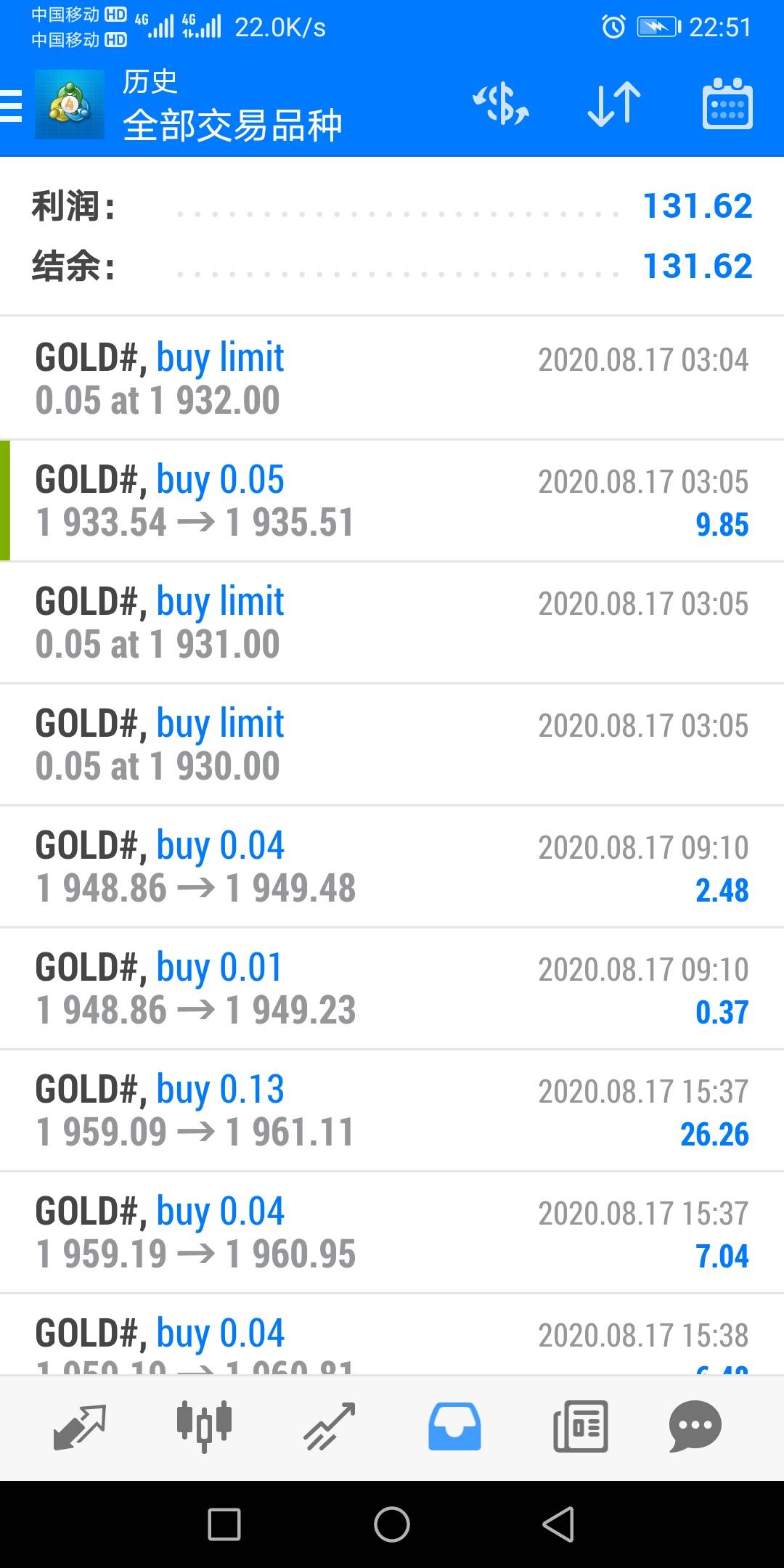
Task: Open the symbol filter dollar icon
Action: click(x=501, y=104)
